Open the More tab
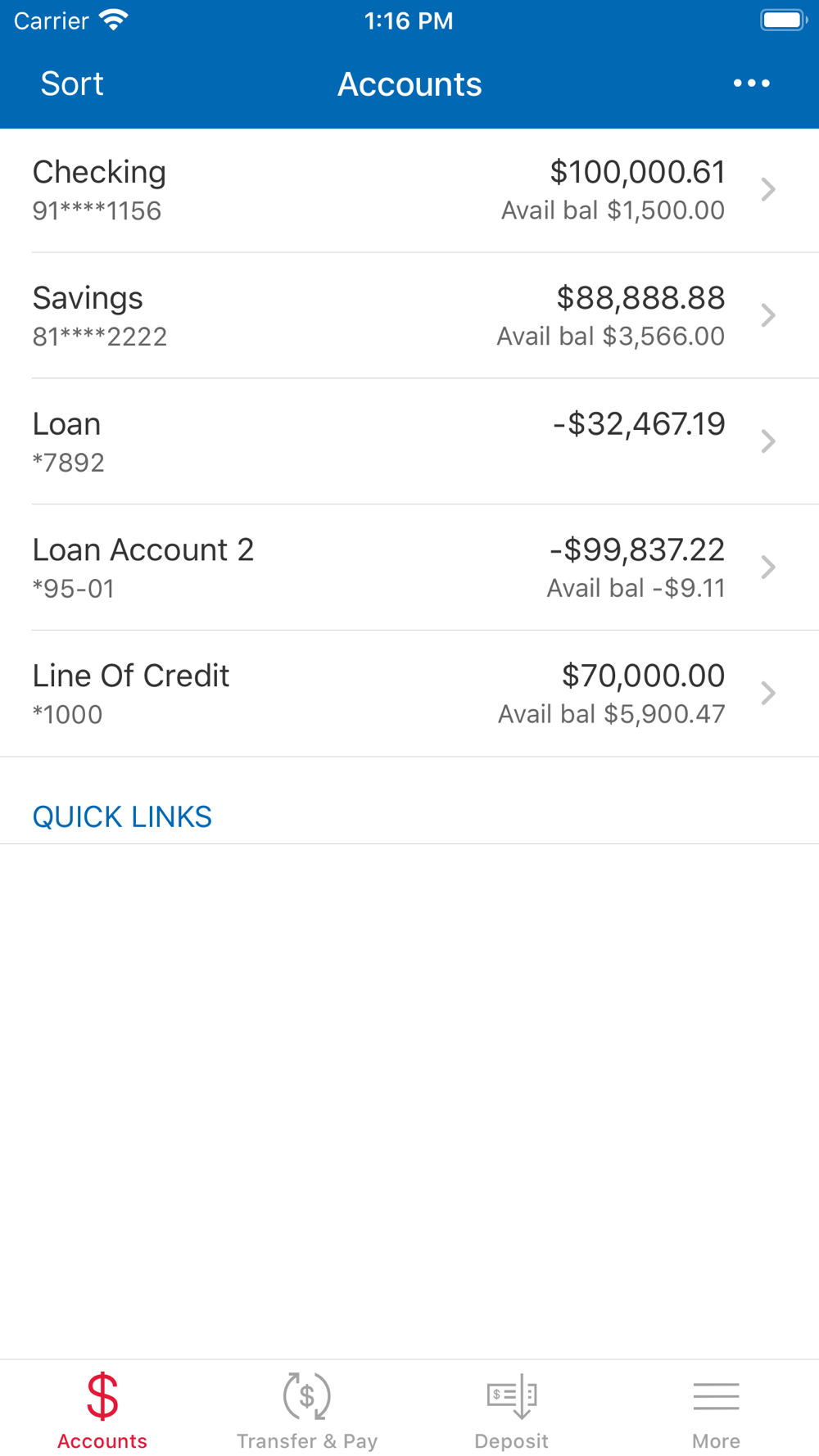Viewport: 819px width, 1456px height. tap(717, 1410)
